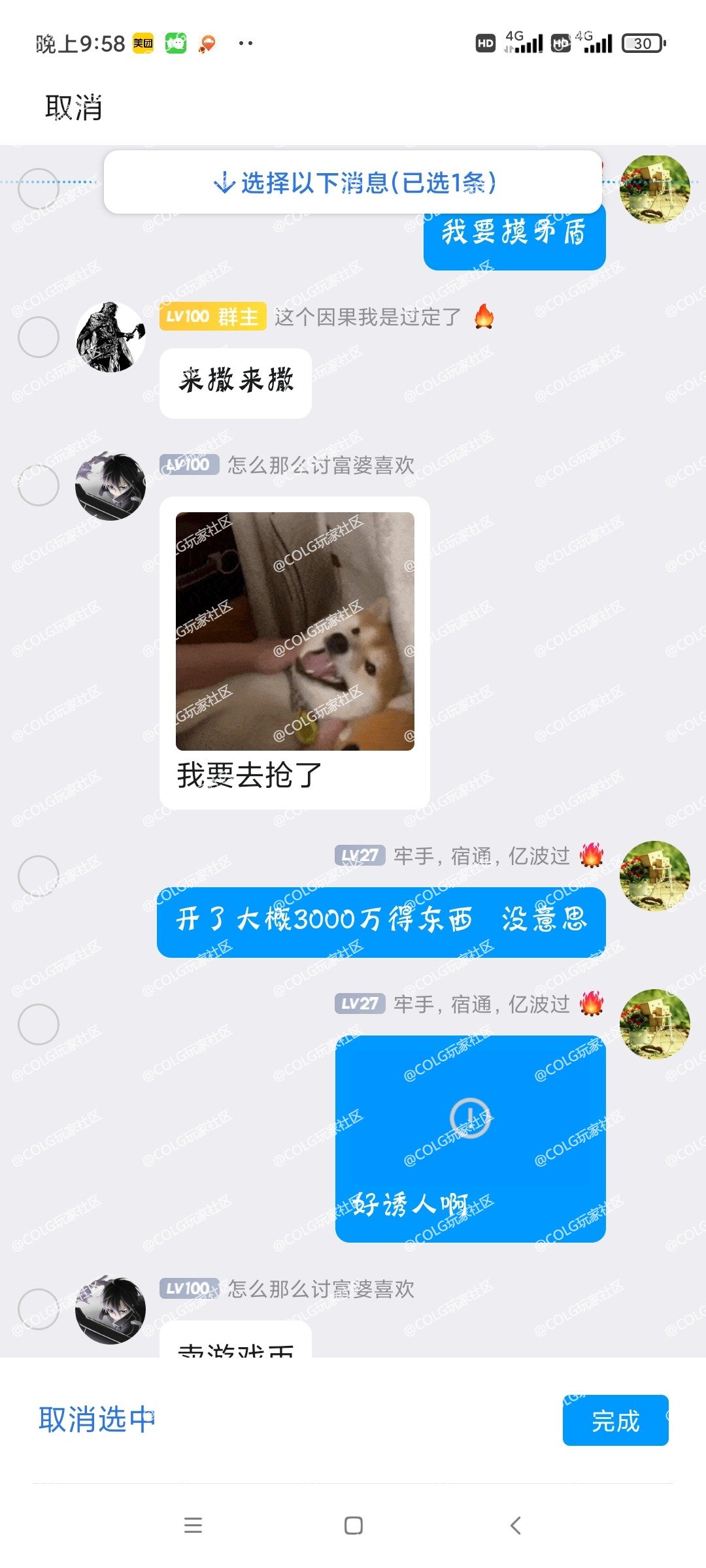Tap 完成 to confirm selection
706x1568 pixels.
tap(615, 1420)
